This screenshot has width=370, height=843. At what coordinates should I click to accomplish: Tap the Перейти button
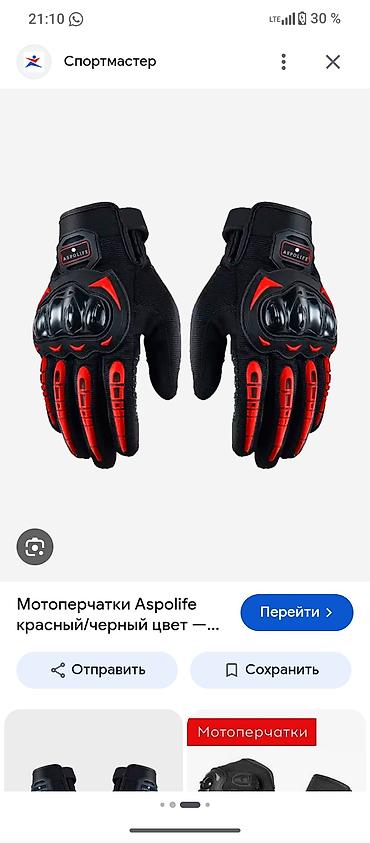coord(297,612)
